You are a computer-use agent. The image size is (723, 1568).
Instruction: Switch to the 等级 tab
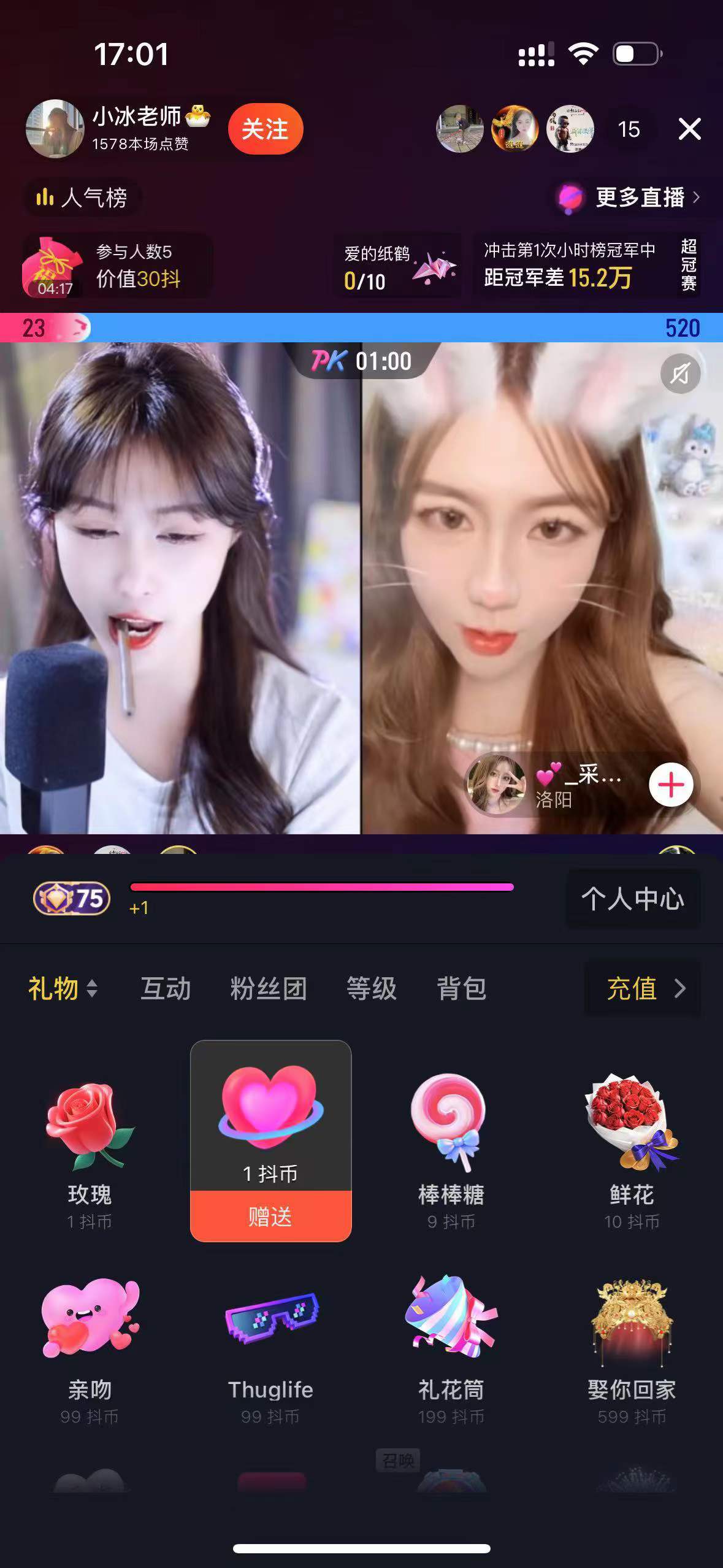371,988
